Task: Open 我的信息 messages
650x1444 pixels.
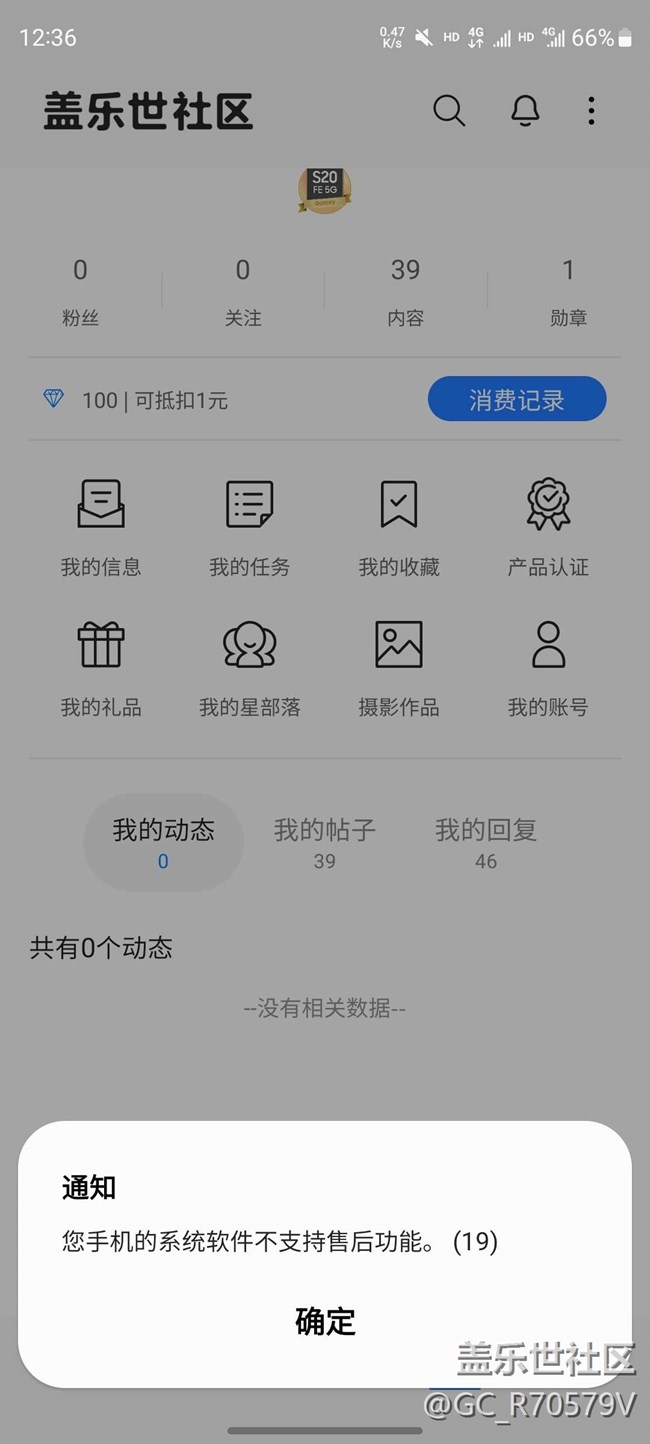Action: pos(101,526)
